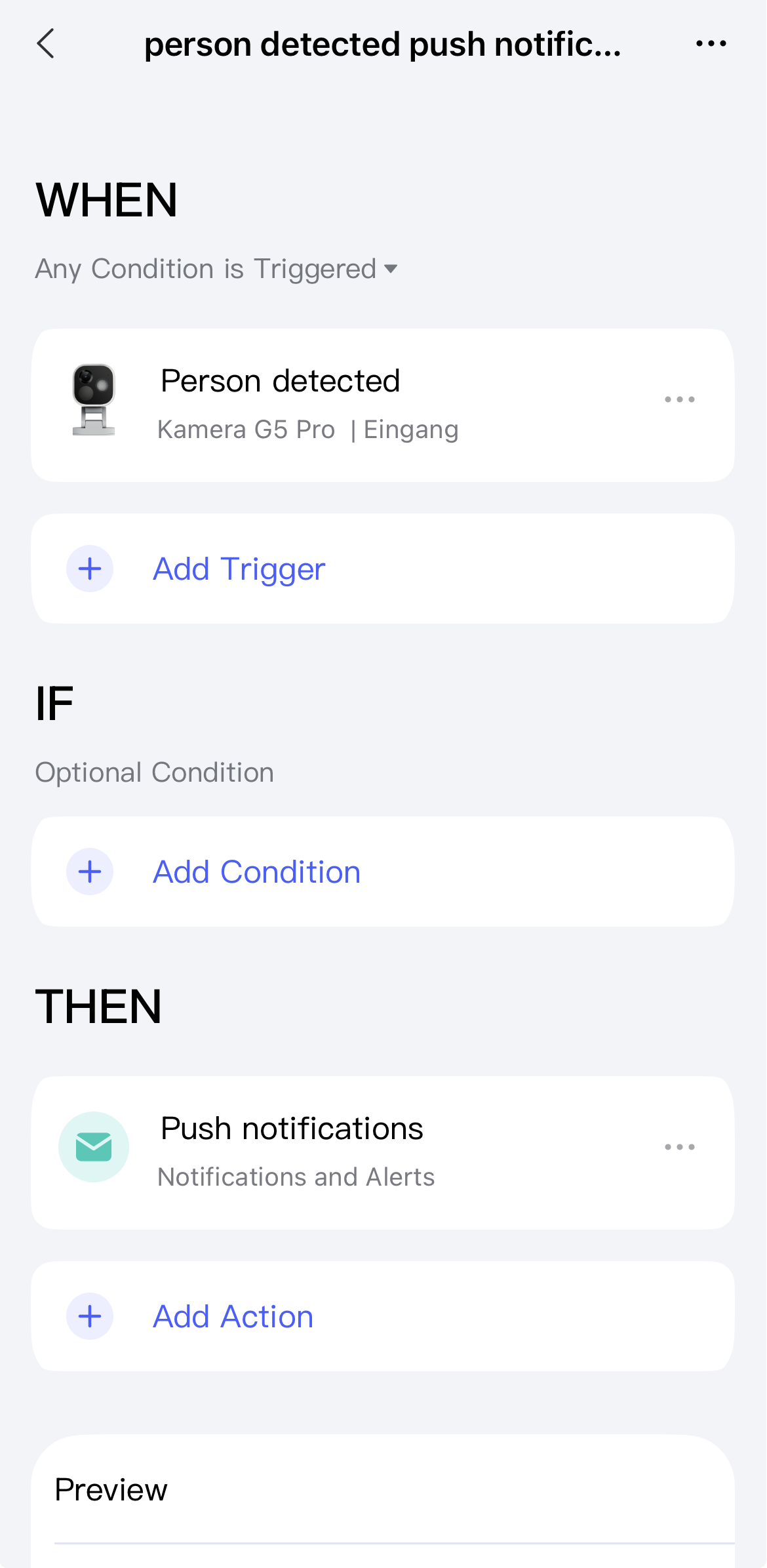Open the overflow menu in the header
Image resolution: width=767 pixels, height=1568 pixels.
[x=711, y=44]
